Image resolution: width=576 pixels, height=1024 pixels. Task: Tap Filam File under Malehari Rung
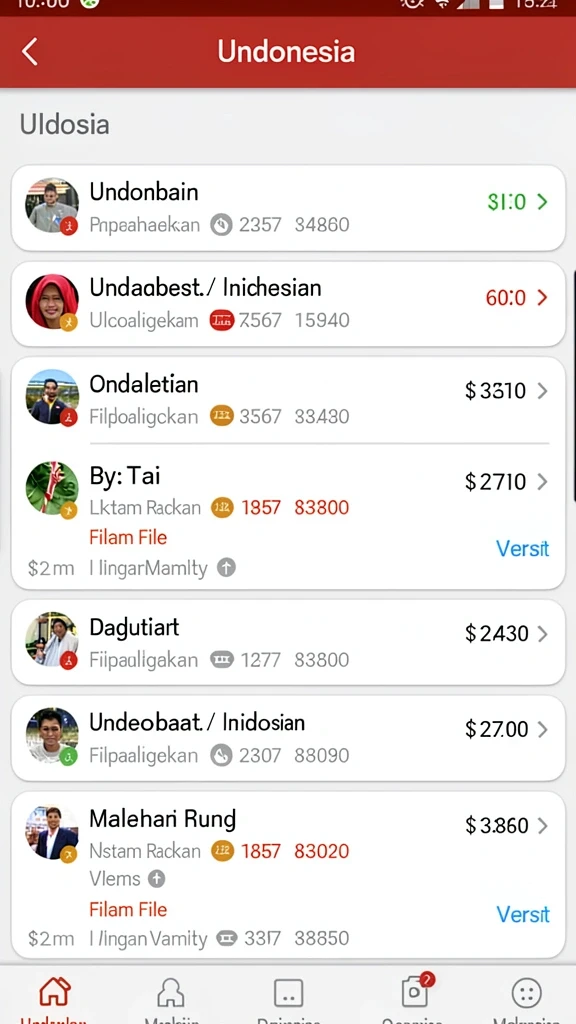click(128, 909)
